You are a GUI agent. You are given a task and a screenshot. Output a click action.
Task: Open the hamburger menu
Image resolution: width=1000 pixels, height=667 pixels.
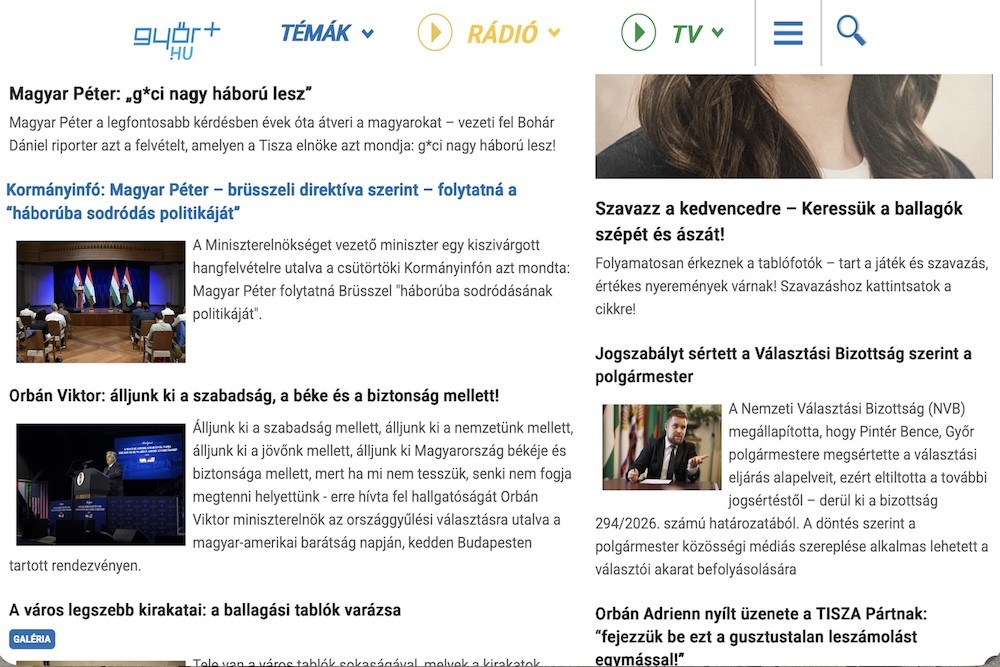788,33
